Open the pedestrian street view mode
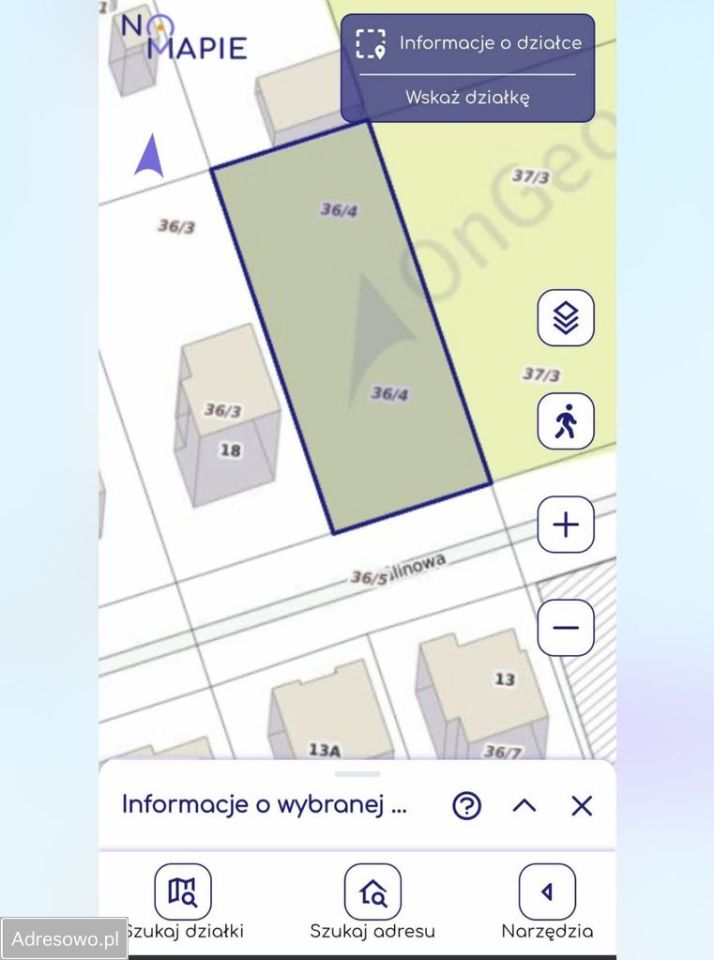Screen dimensions: 714x960 click(566, 421)
